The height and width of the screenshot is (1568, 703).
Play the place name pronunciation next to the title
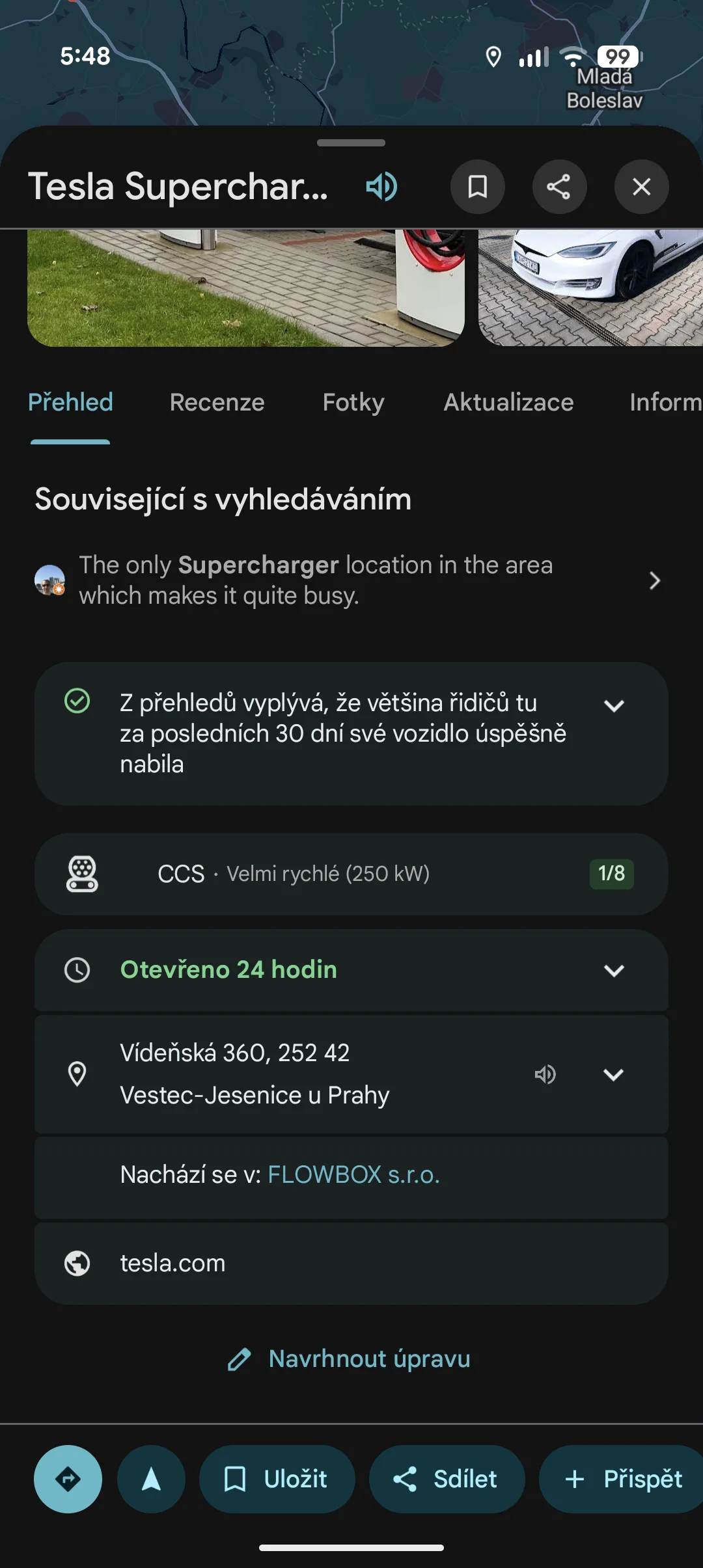pos(381,187)
